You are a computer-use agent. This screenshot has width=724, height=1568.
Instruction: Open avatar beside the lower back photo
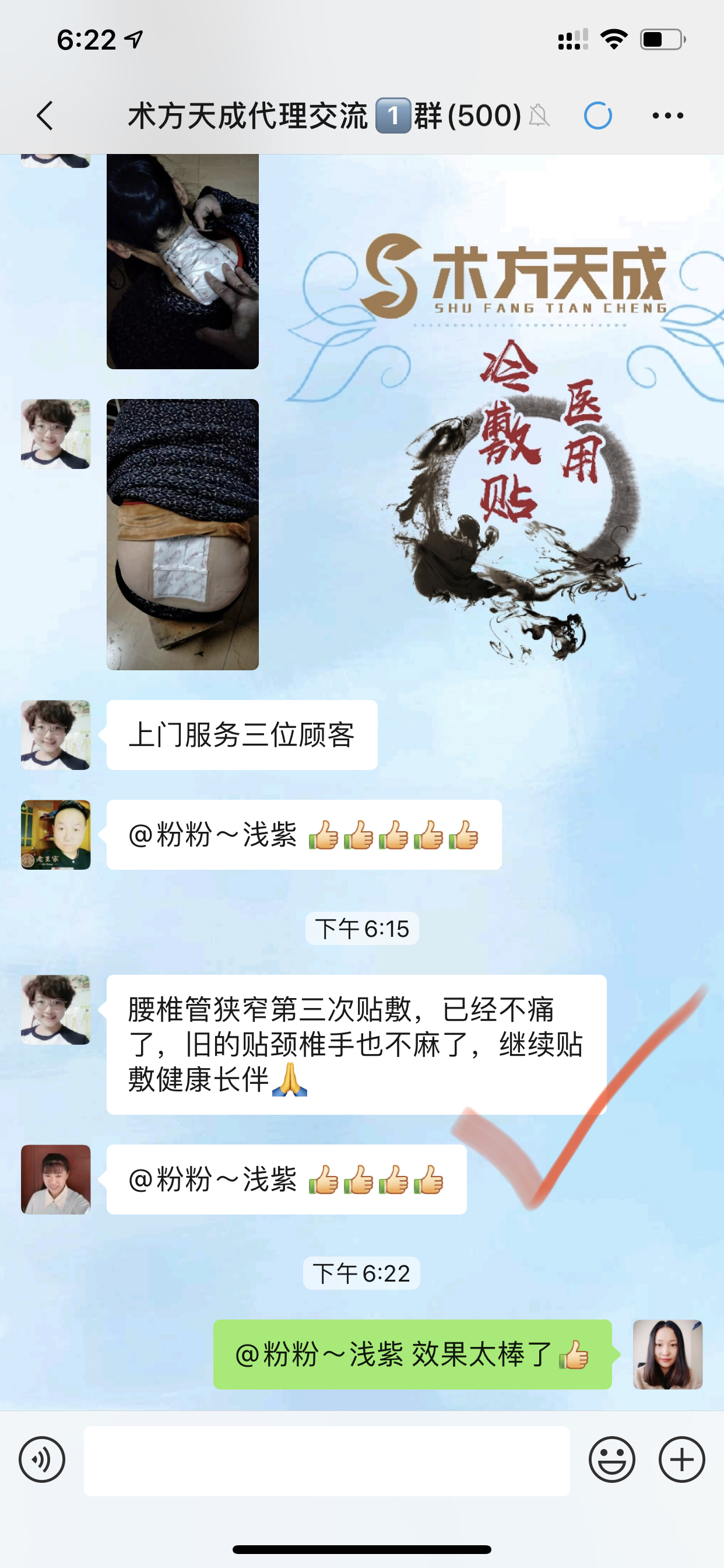pos(56,434)
